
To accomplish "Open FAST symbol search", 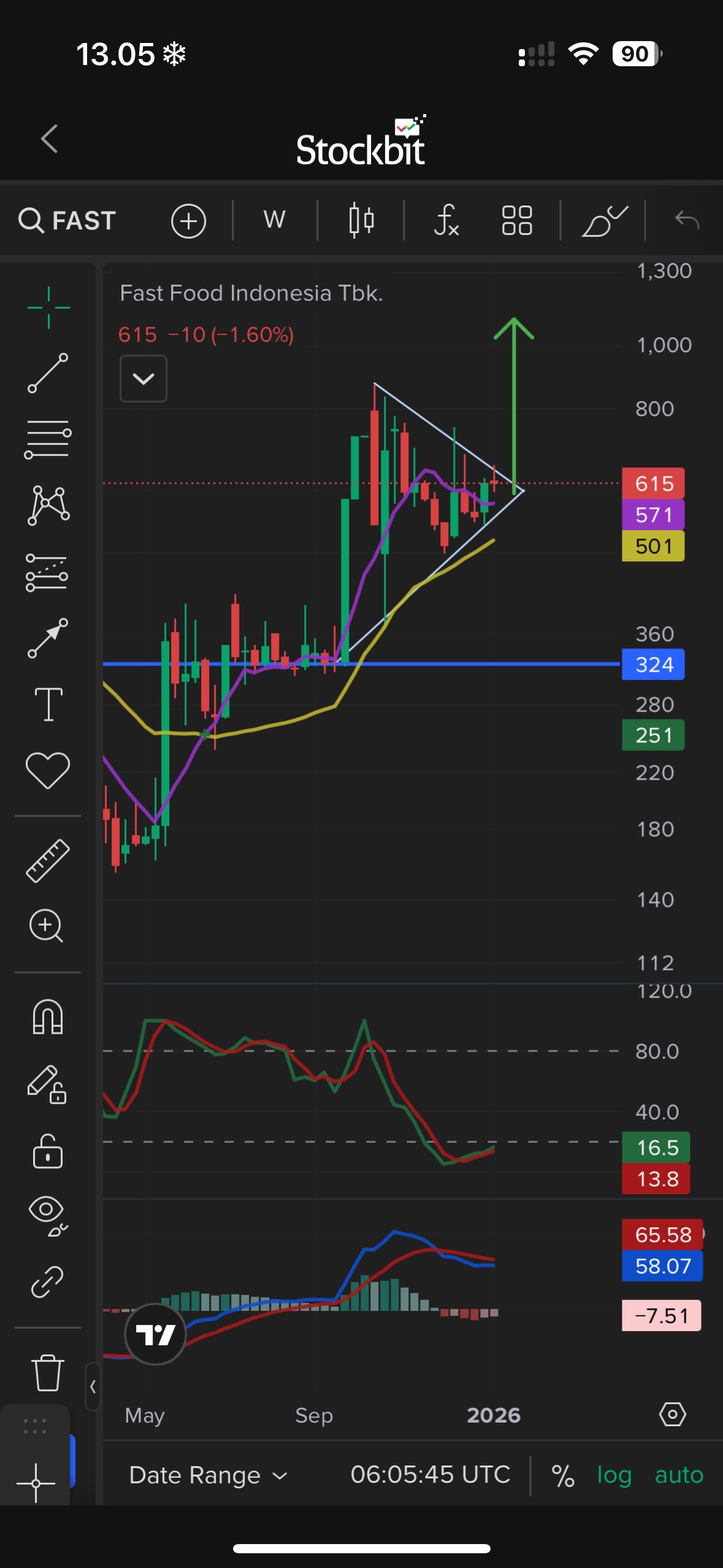I will click(67, 220).
